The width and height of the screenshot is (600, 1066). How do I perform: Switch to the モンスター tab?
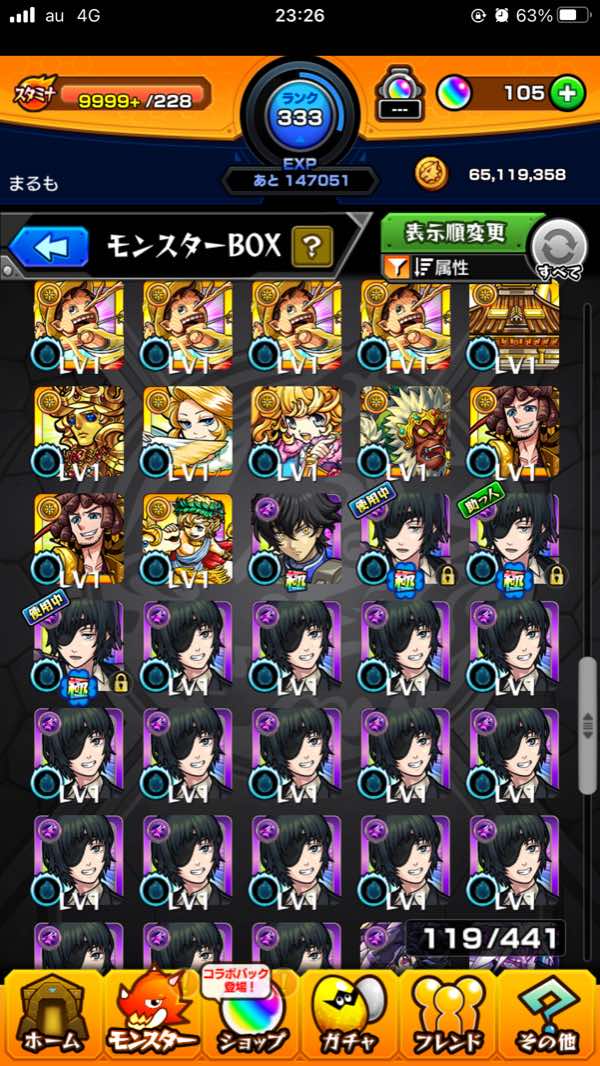tap(149, 1015)
